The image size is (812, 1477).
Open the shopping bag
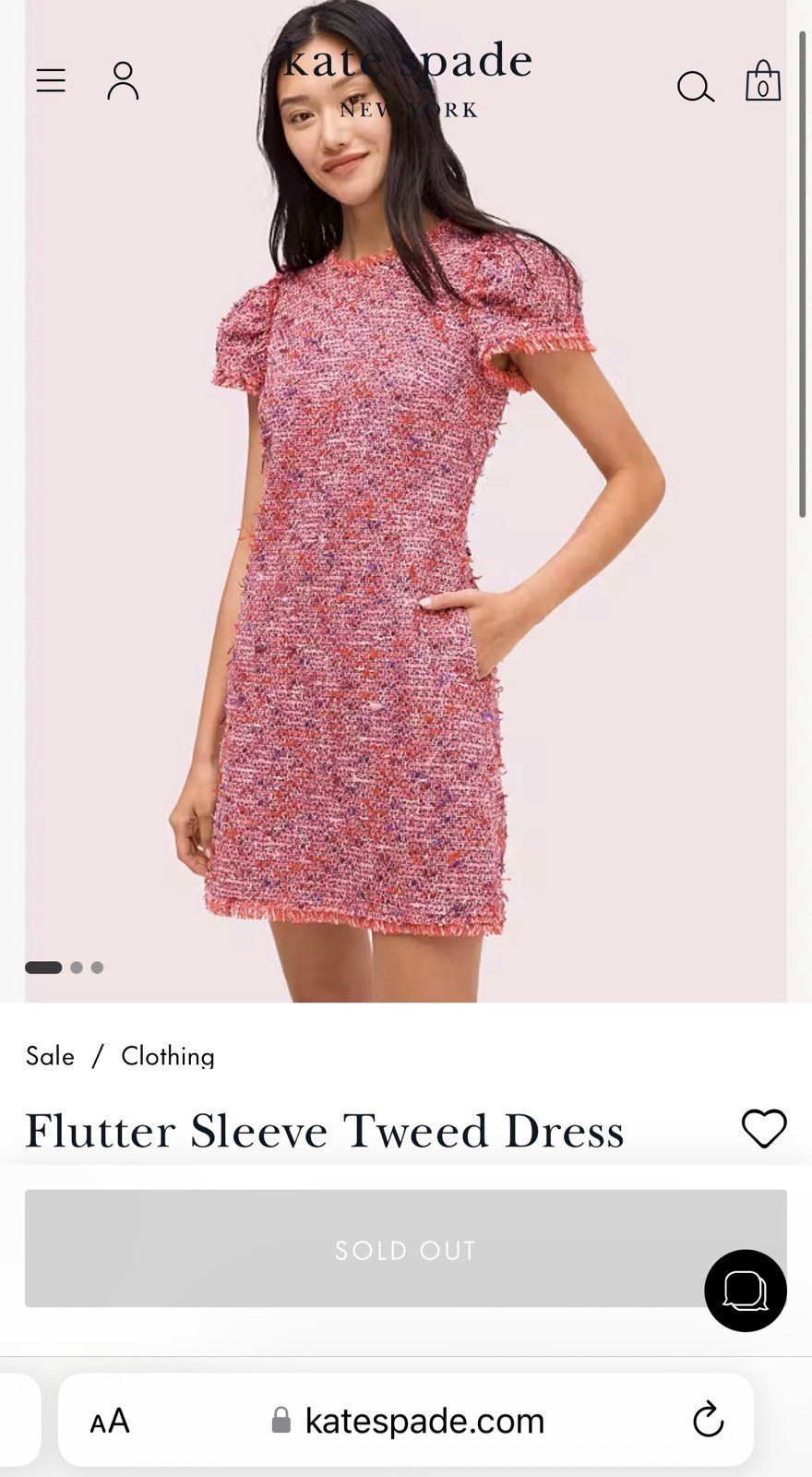pos(763,81)
